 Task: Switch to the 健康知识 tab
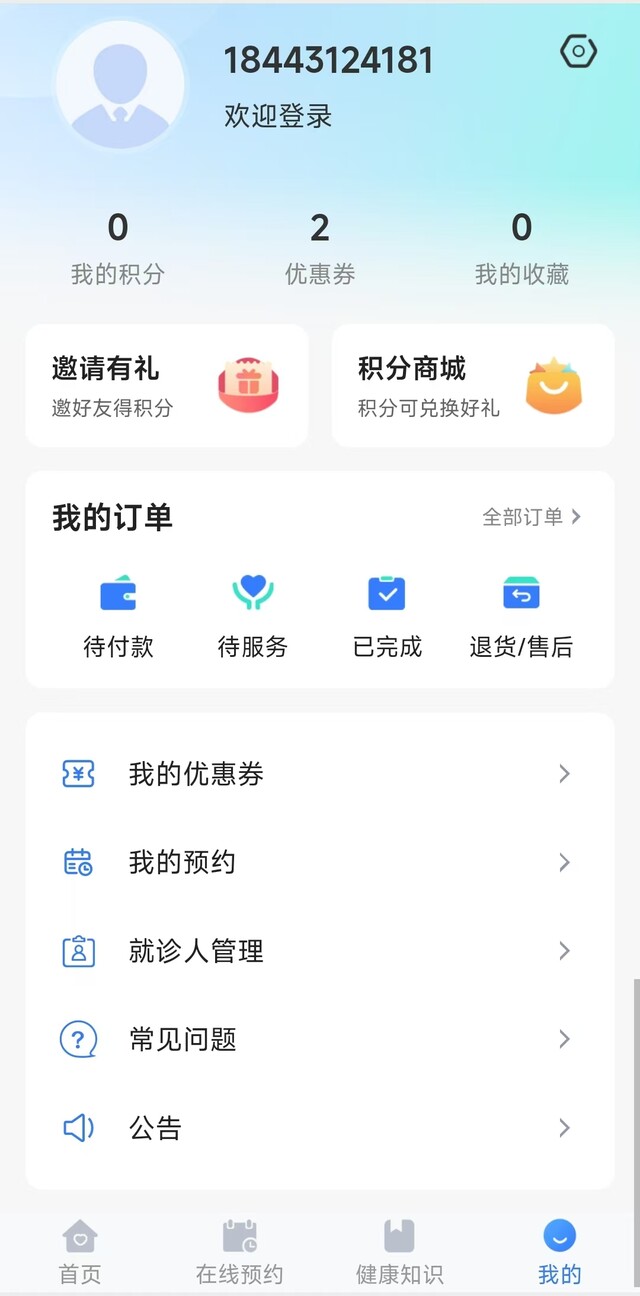click(x=400, y=1250)
